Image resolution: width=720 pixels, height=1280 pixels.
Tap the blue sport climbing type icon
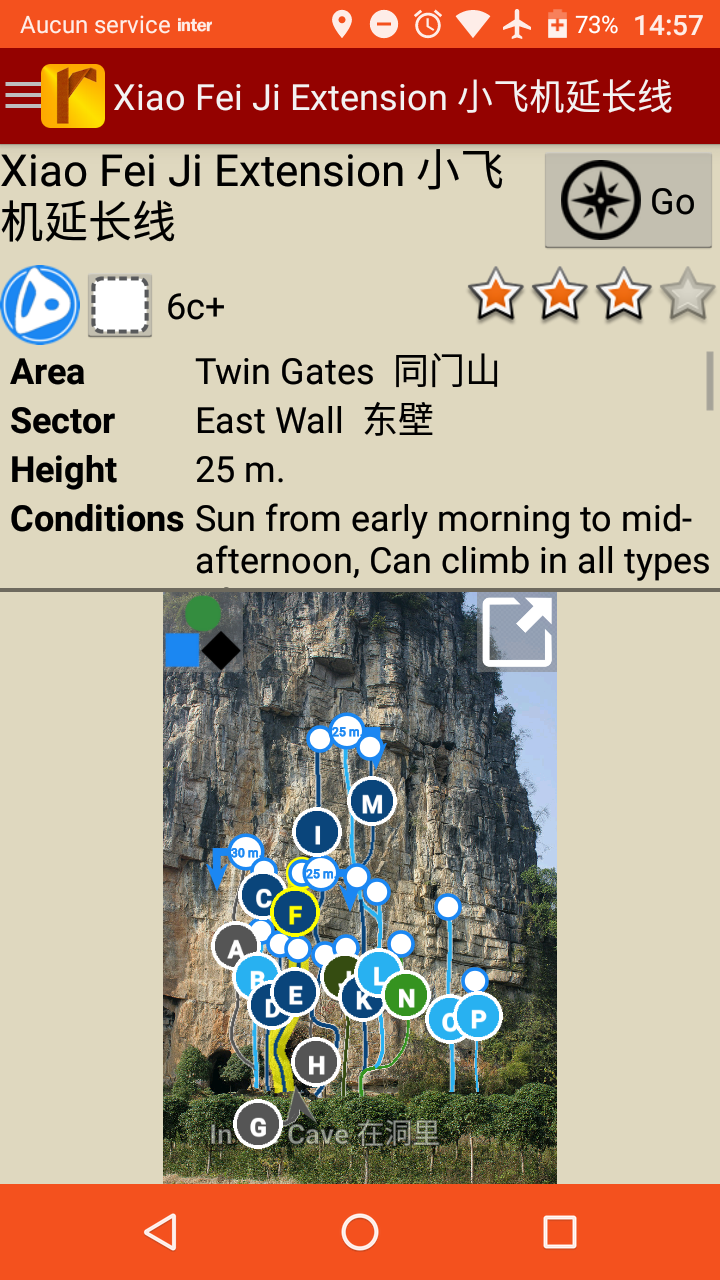[x=40, y=305]
